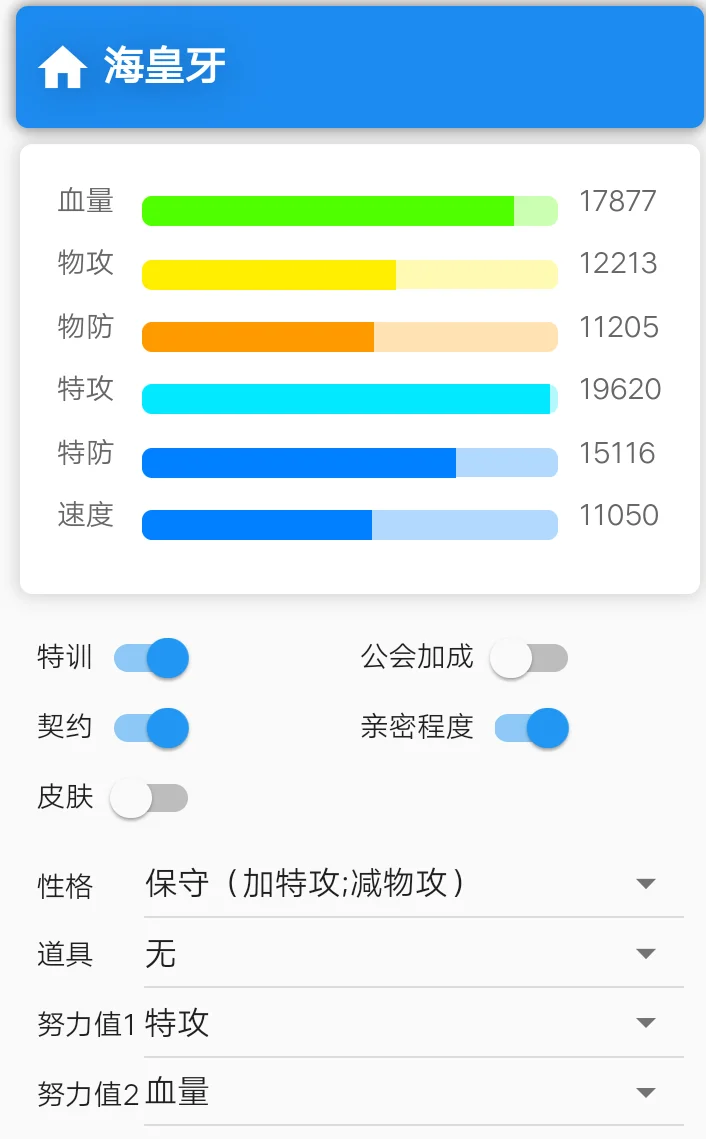
Task: Open the 性格 dropdown
Action: pos(414,884)
